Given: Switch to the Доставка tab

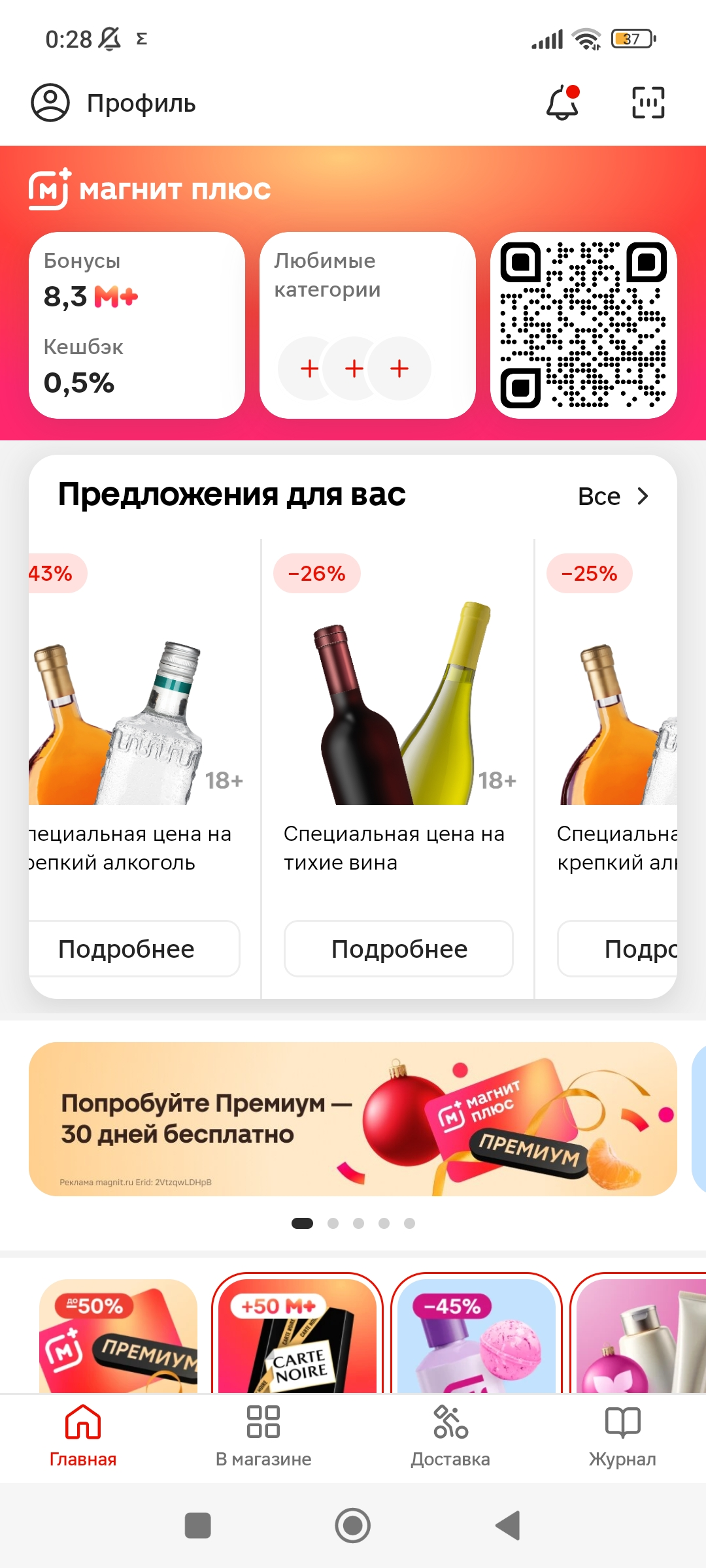Looking at the screenshot, I should point(450,1436).
